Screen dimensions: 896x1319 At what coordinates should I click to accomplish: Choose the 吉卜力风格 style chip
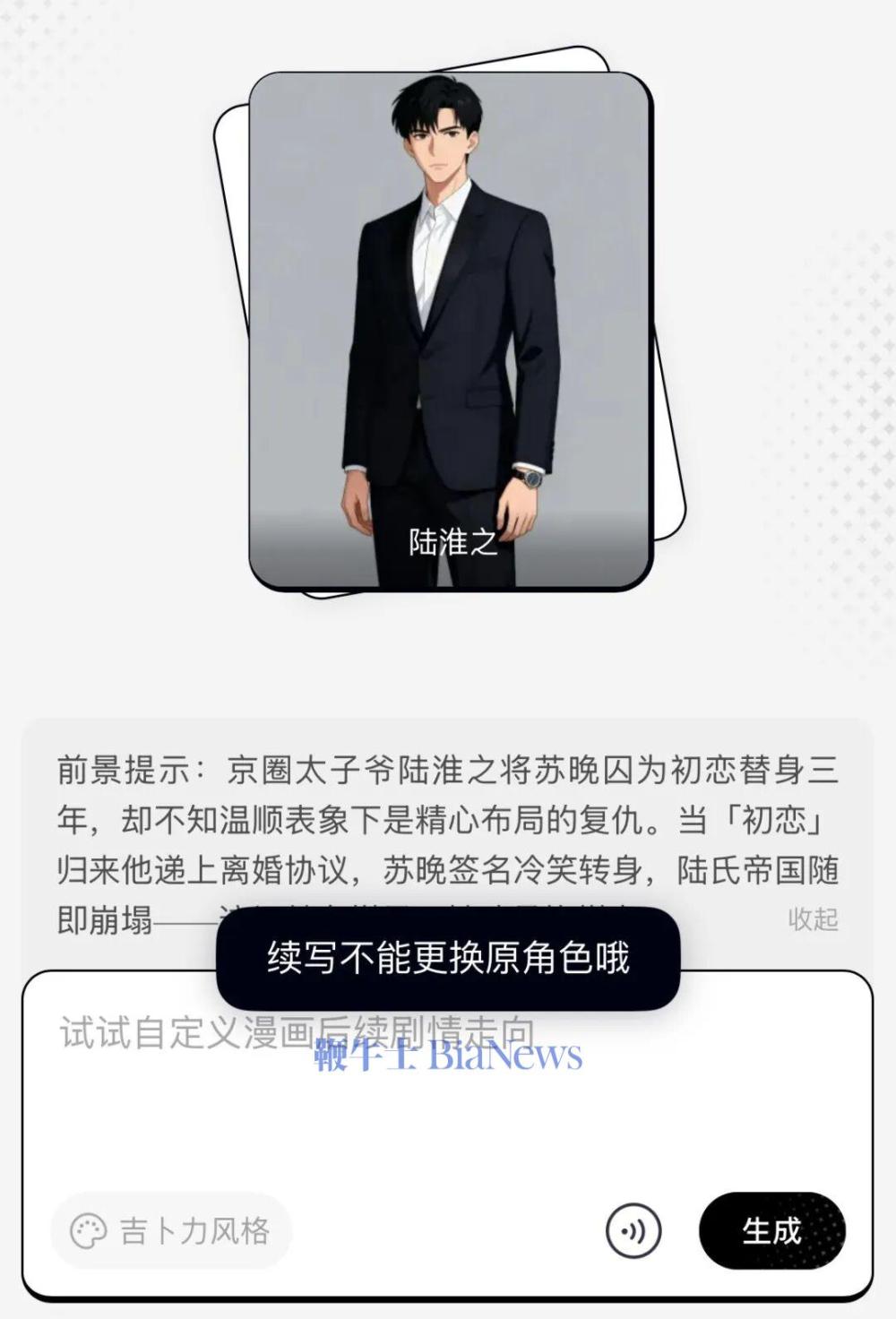(x=171, y=1230)
